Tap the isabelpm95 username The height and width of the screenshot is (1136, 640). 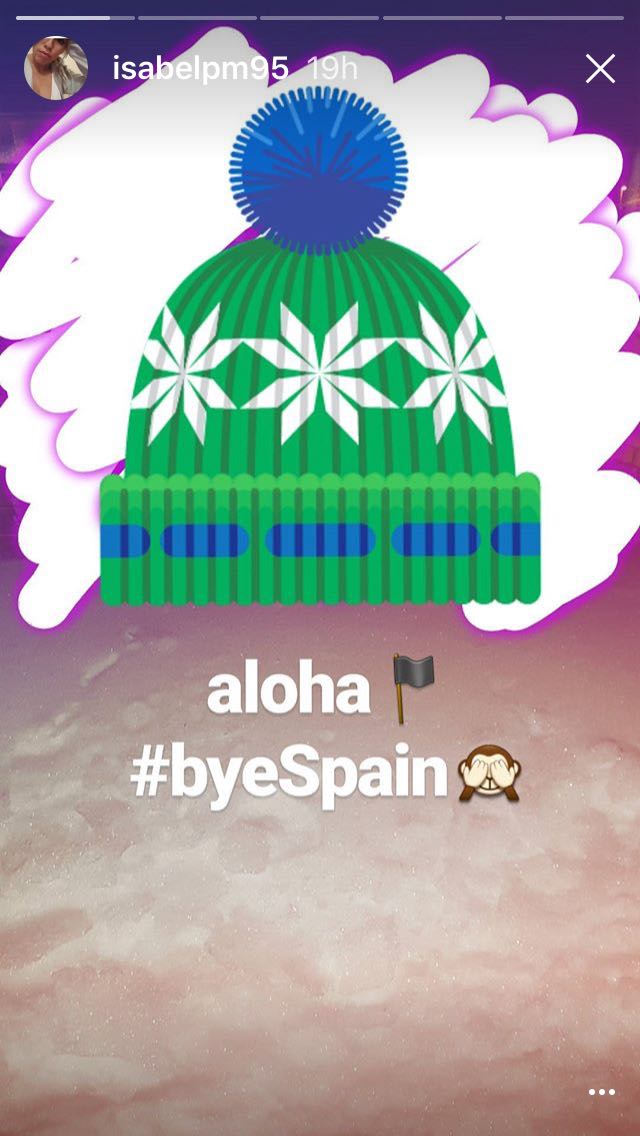[200, 69]
